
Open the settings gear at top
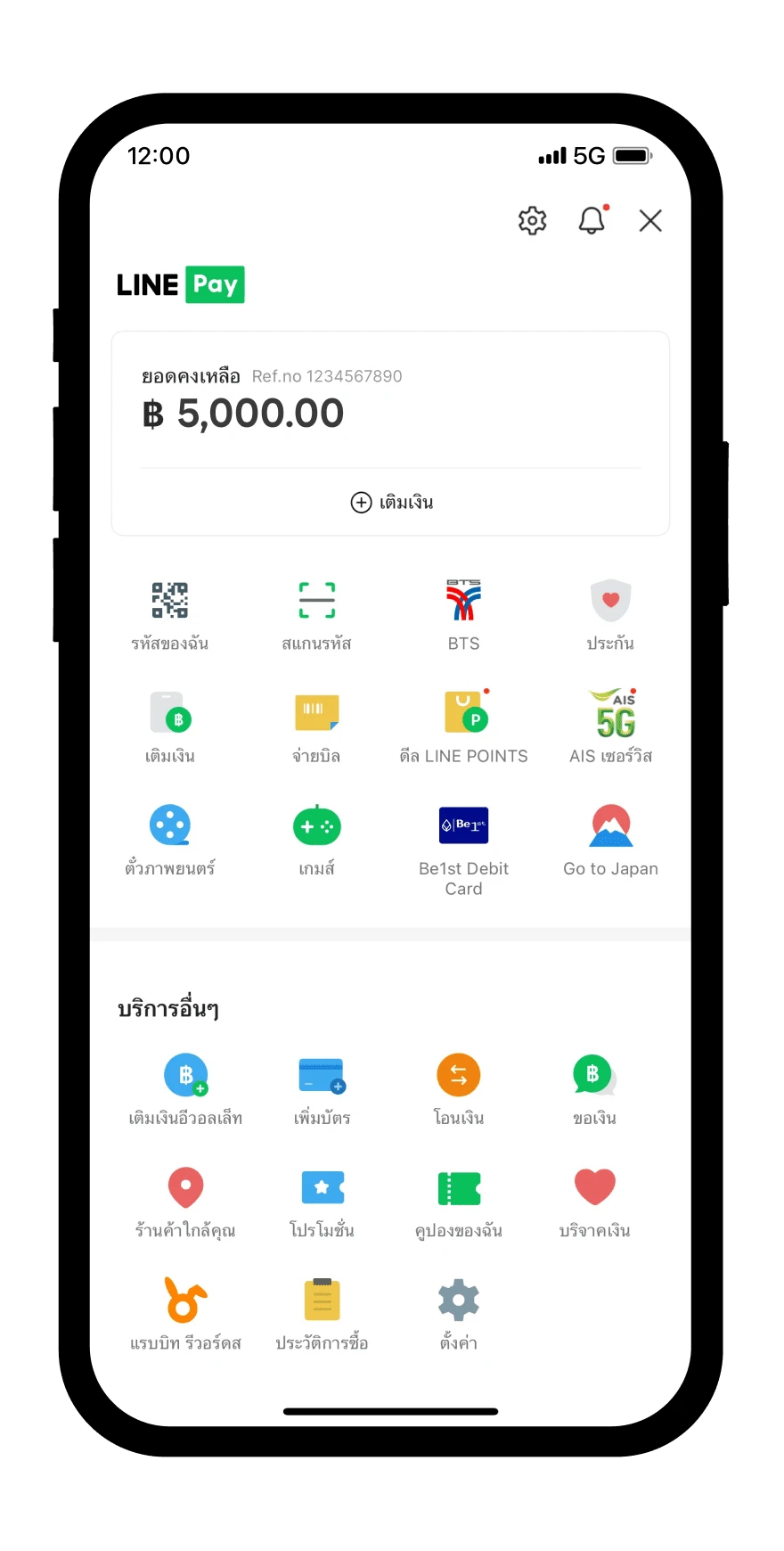(x=532, y=220)
